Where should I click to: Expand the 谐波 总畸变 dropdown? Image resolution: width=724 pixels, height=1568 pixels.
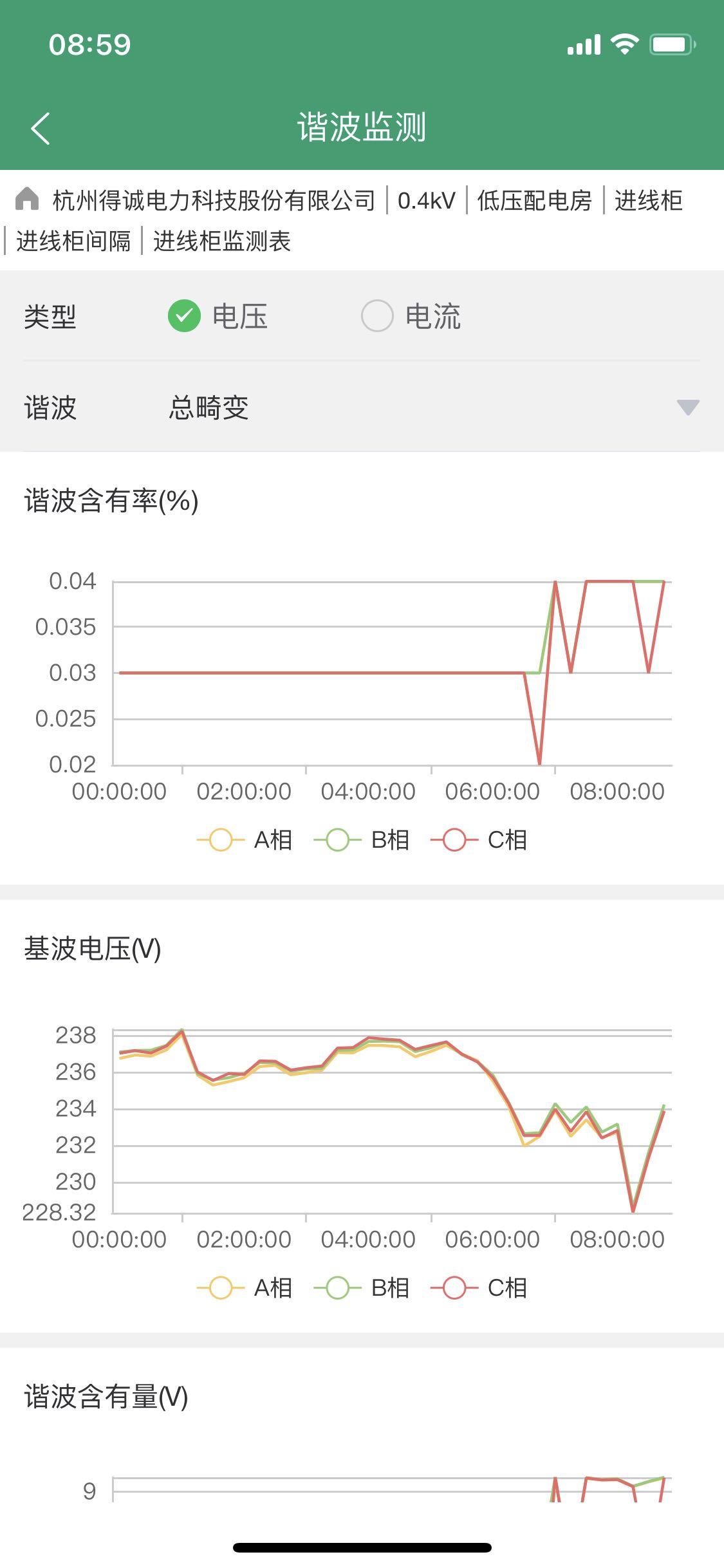pos(687,407)
